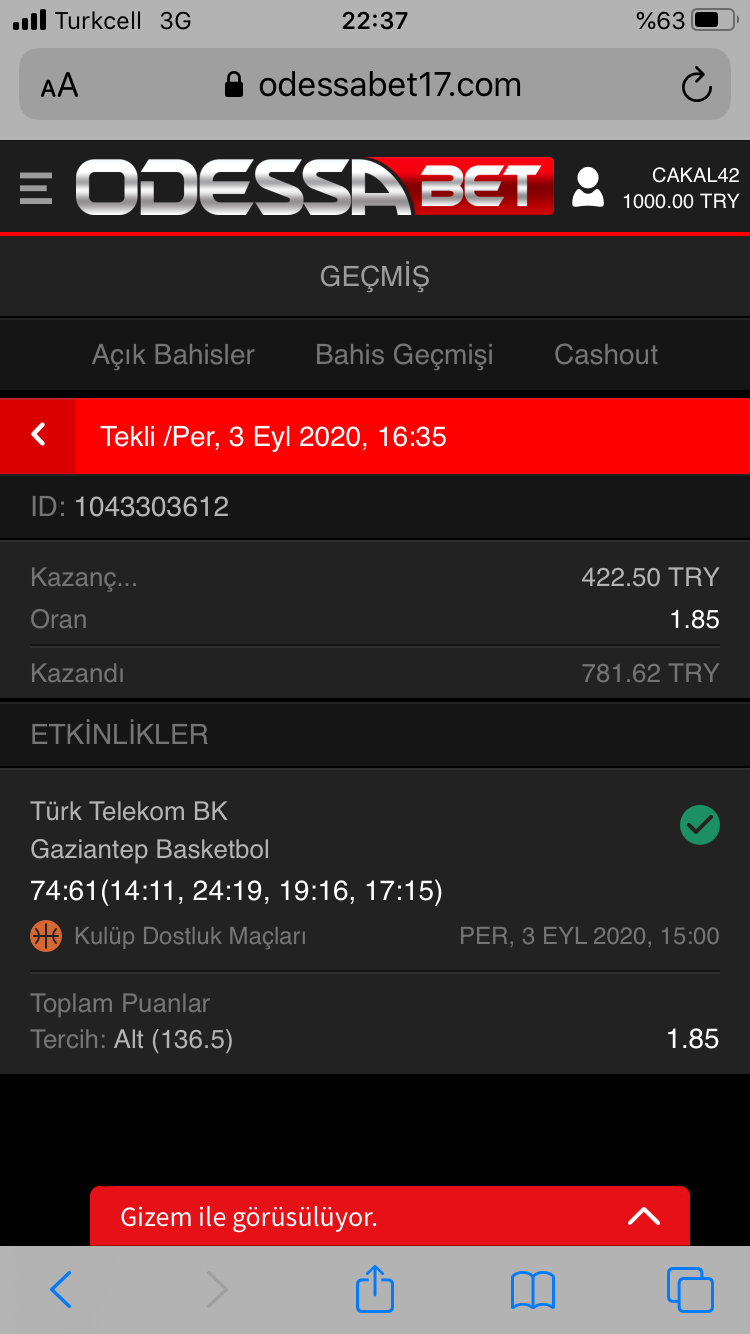Switch to the Bahis Geçmişi tab
Image resolution: width=750 pixels, height=1334 pixels.
(x=404, y=355)
